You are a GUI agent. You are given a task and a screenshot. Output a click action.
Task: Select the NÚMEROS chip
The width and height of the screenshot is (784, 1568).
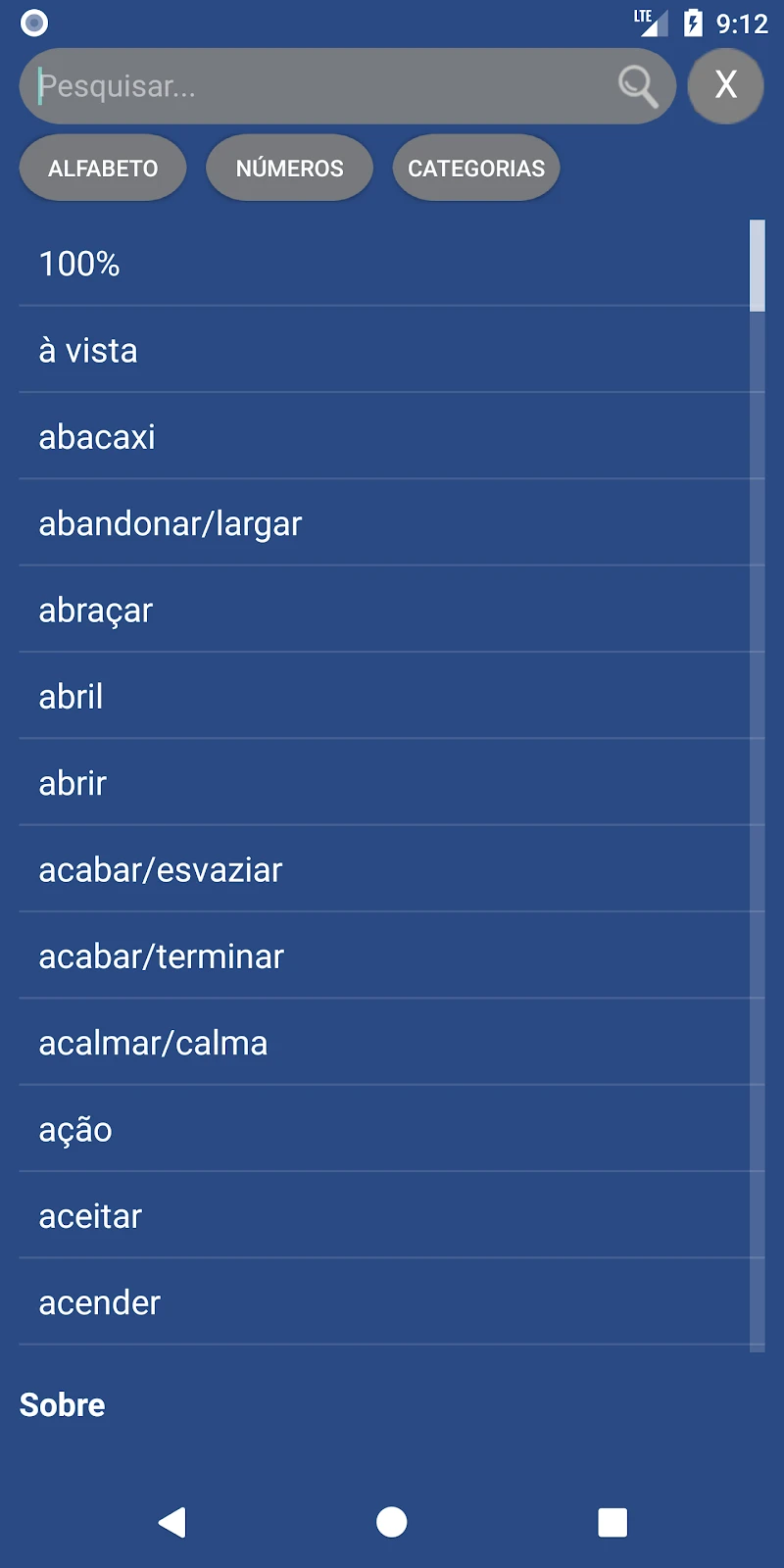point(289,168)
